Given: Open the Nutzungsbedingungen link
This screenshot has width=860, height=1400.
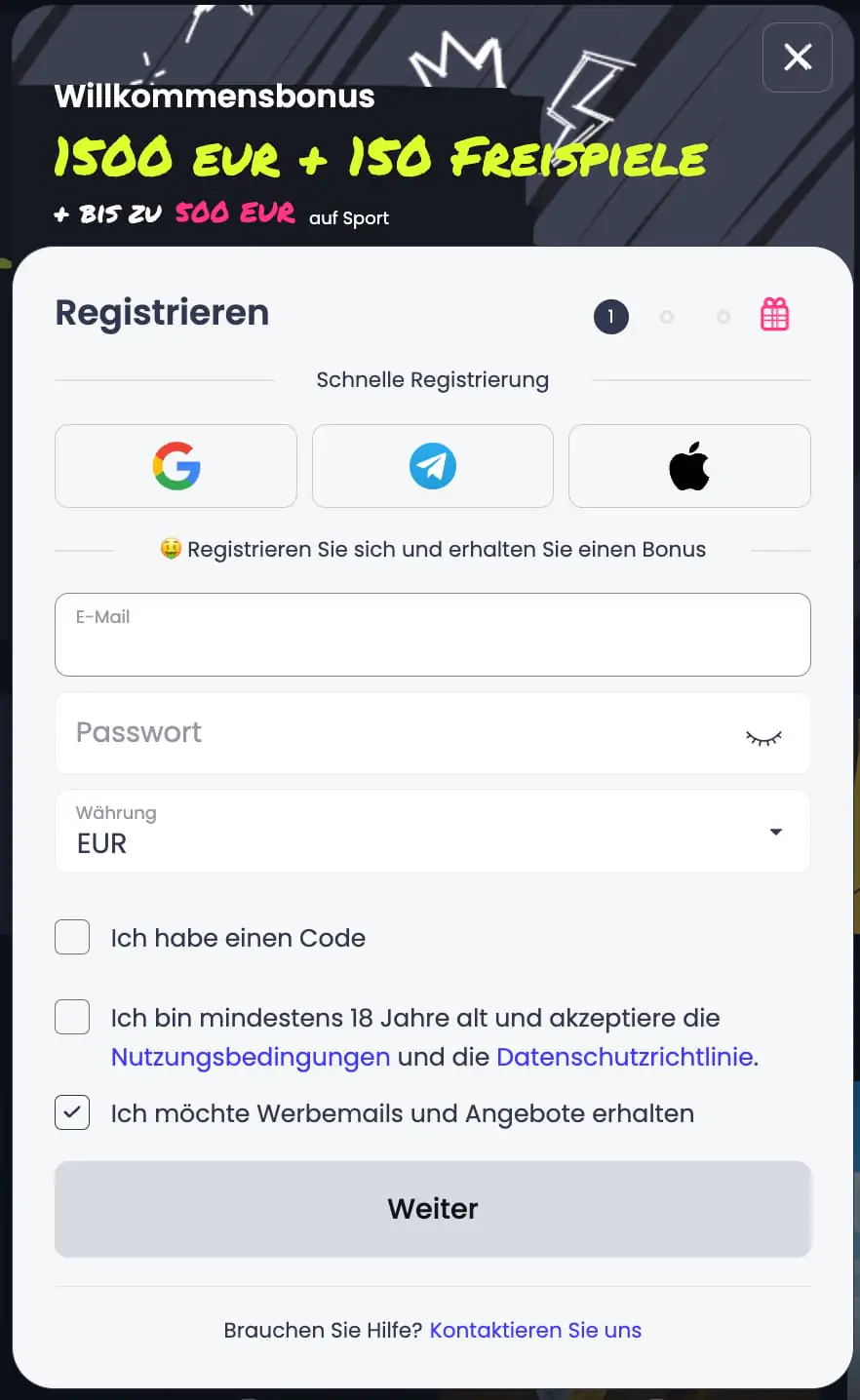Looking at the screenshot, I should coord(251,1057).
